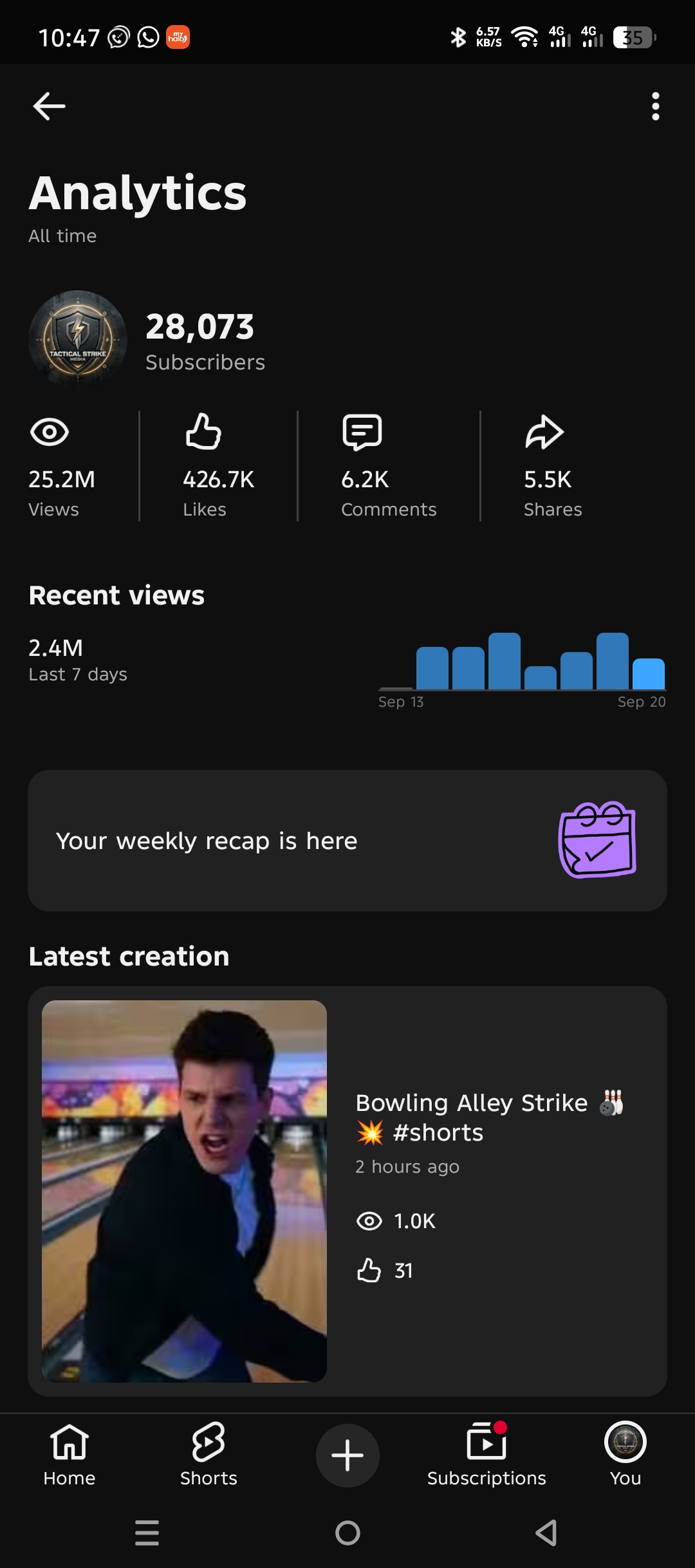
Task: Open the Subscriptions tab
Action: point(486,1455)
